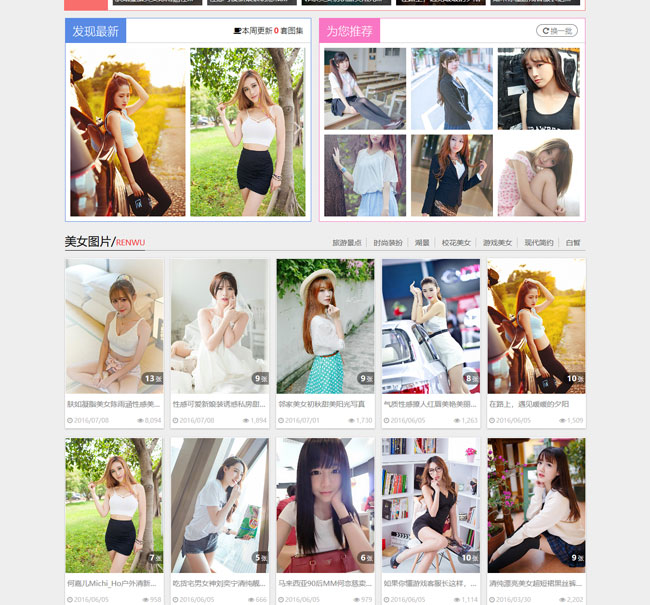Go to the 湖景 category
Screen dimensions: 650x605
(x=422, y=243)
